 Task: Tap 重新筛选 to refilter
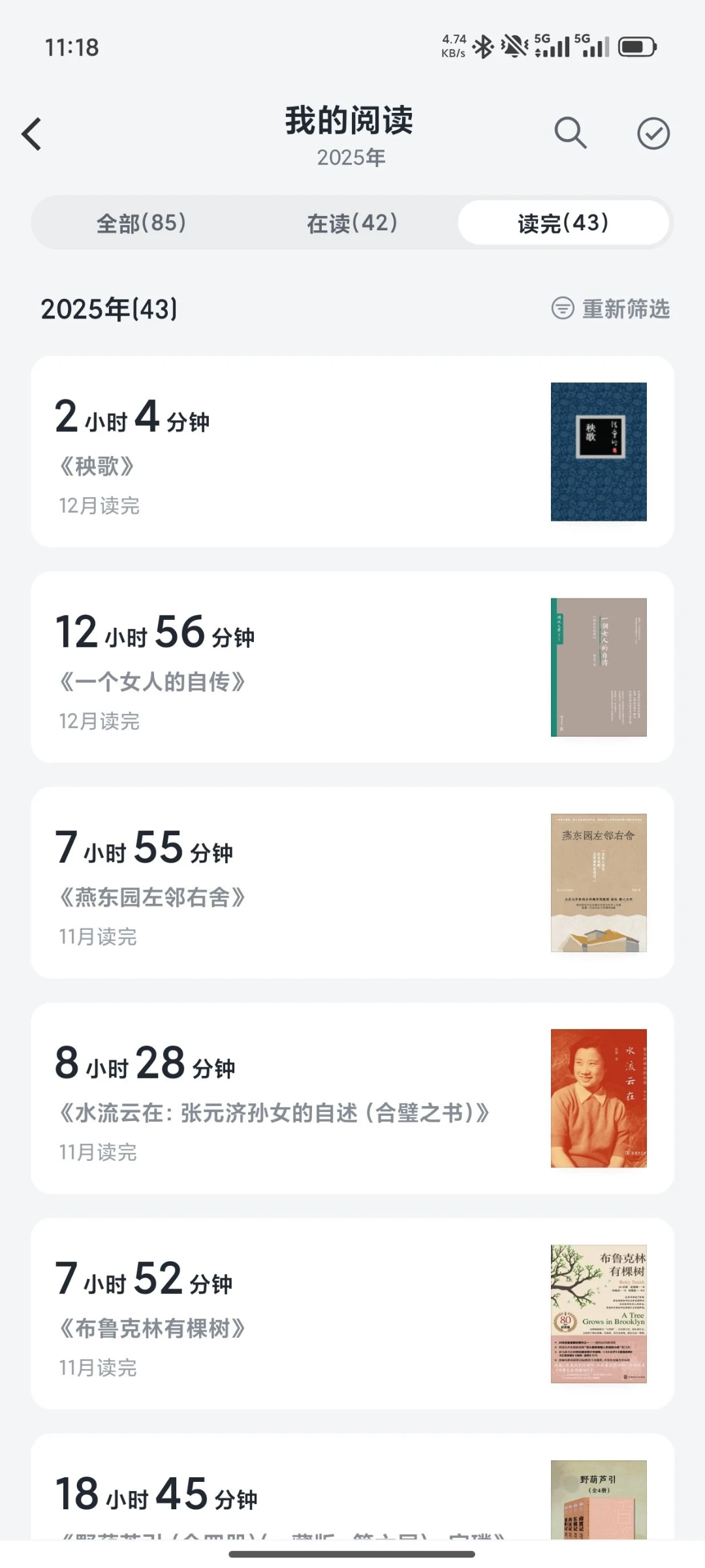click(x=611, y=309)
